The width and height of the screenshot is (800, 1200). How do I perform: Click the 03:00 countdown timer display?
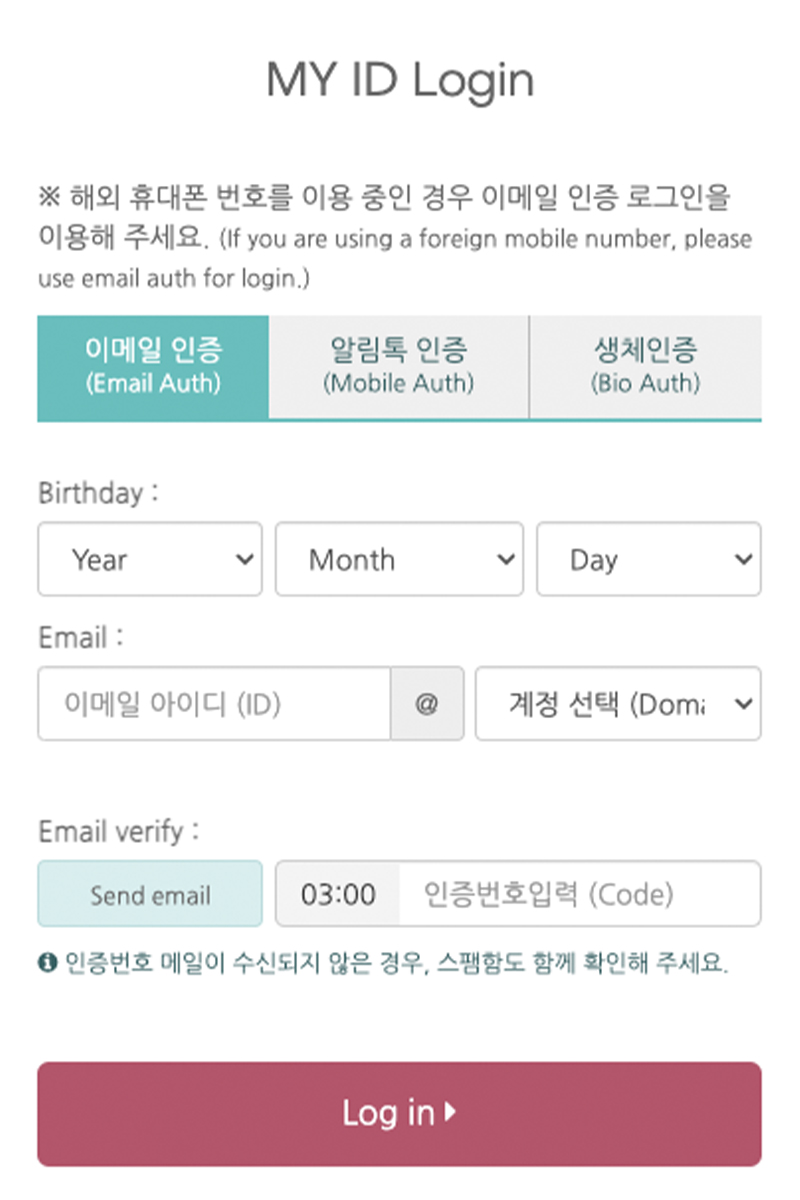coord(338,893)
